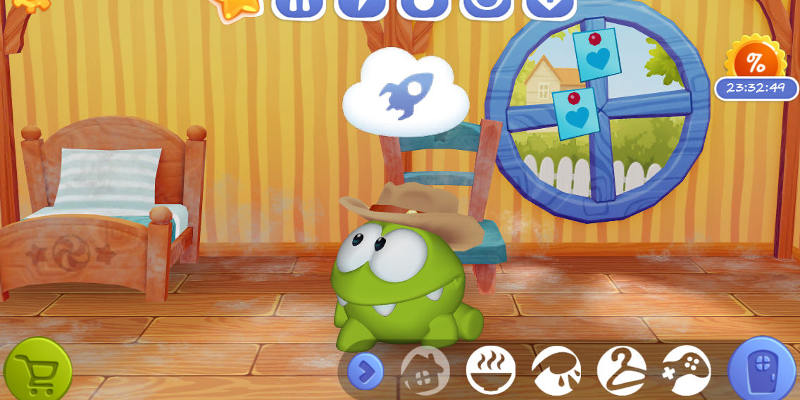The height and width of the screenshot is (400, 800).
Task: Open the shower bathroom icon
Action: 555,372
